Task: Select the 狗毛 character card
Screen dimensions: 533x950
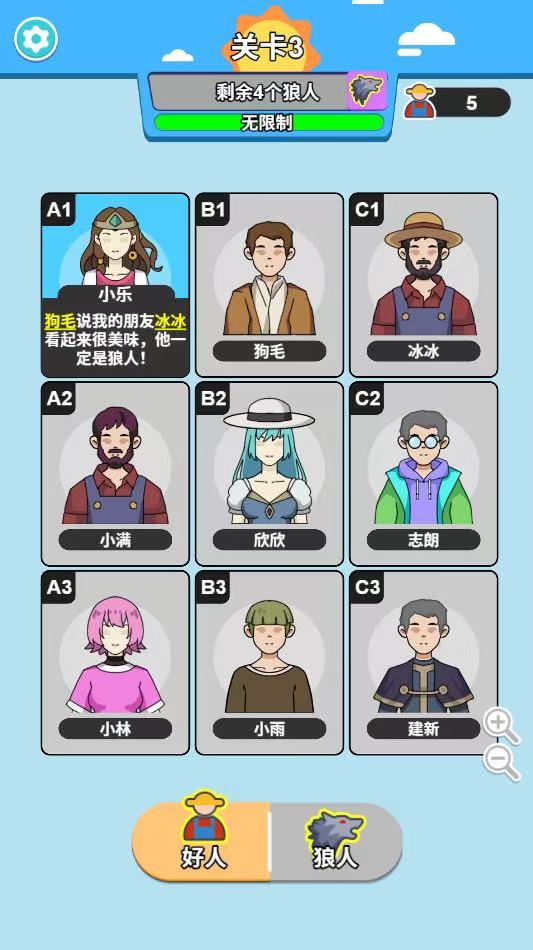Action: (270, 285)
